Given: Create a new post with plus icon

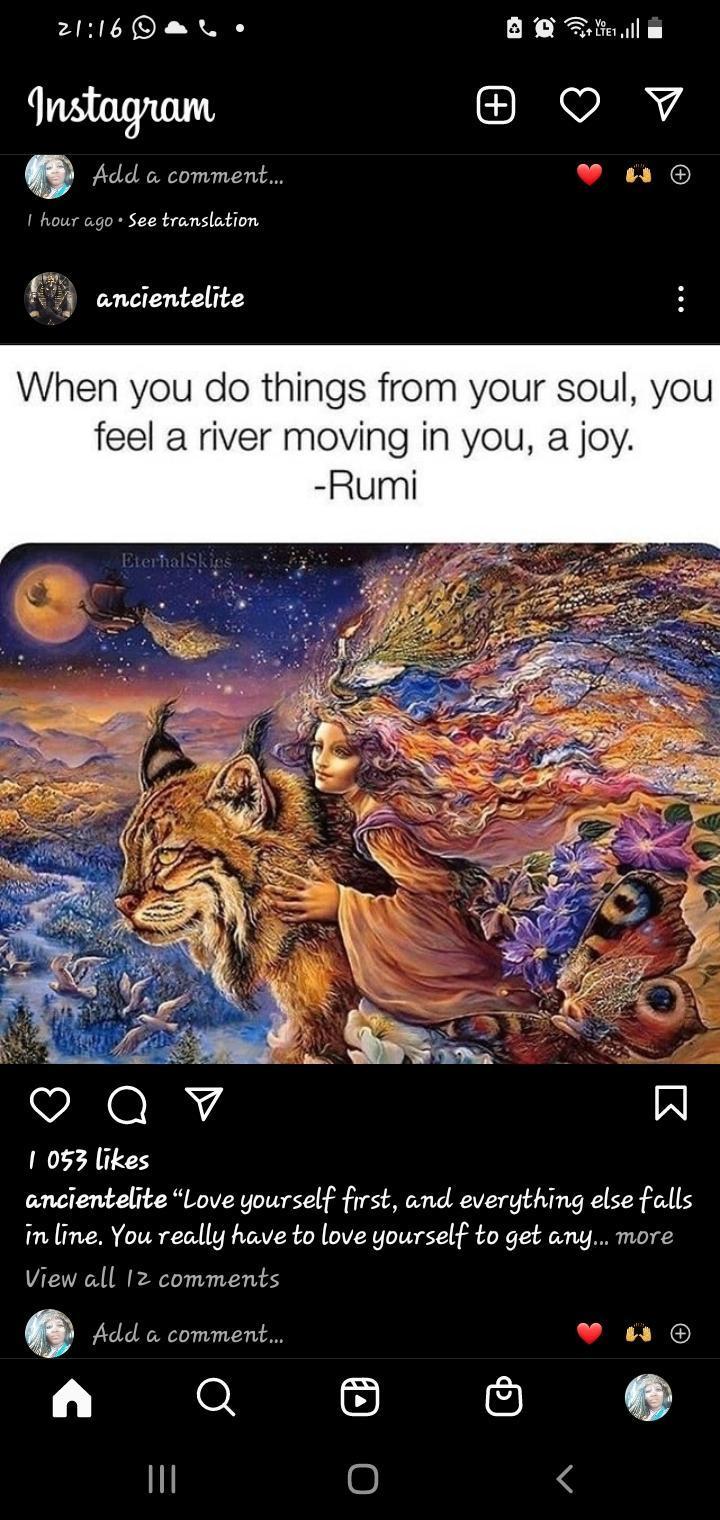Looking at the screenshot, I should pyautogui.click(x=495, y=105).
